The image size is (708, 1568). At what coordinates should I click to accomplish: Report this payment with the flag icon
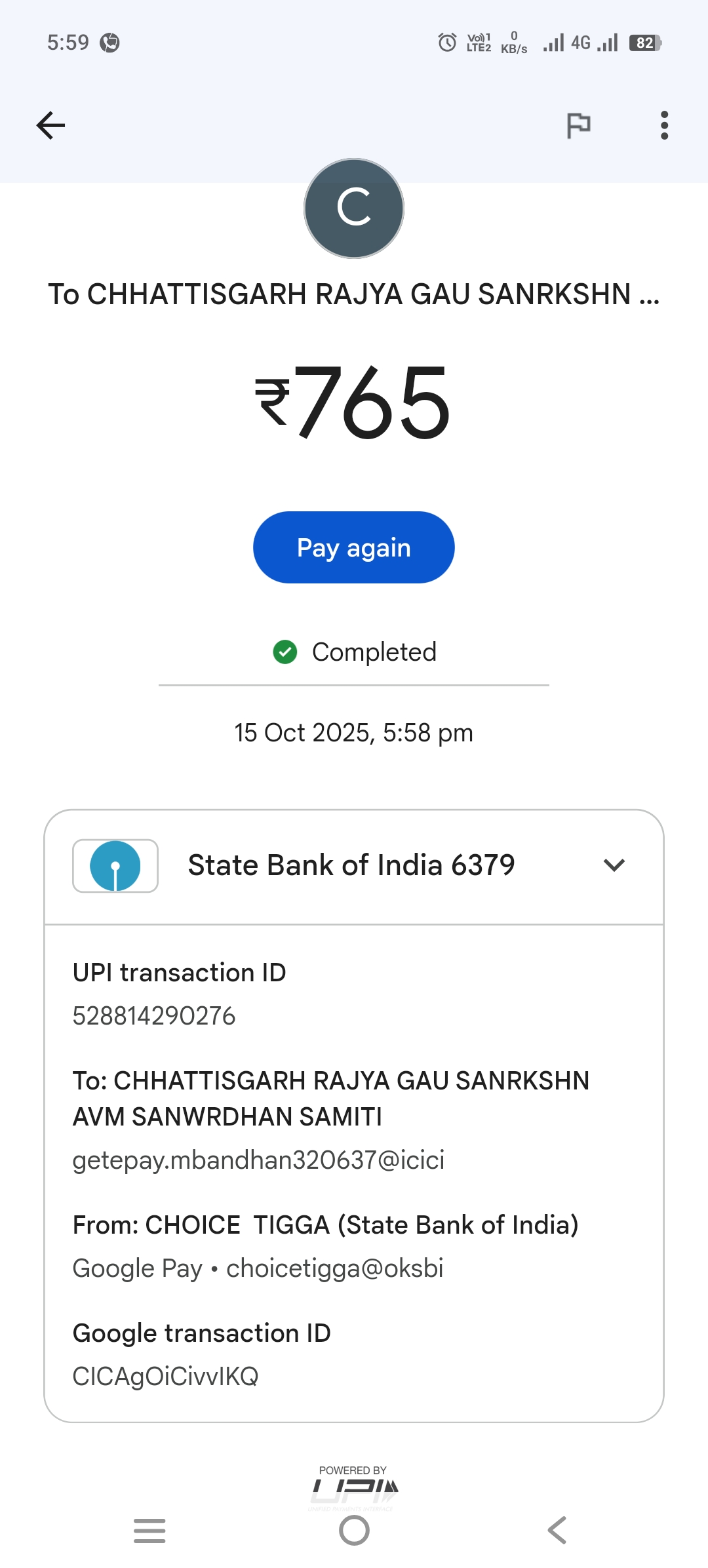pyautogui.click(x=578, y=125)
